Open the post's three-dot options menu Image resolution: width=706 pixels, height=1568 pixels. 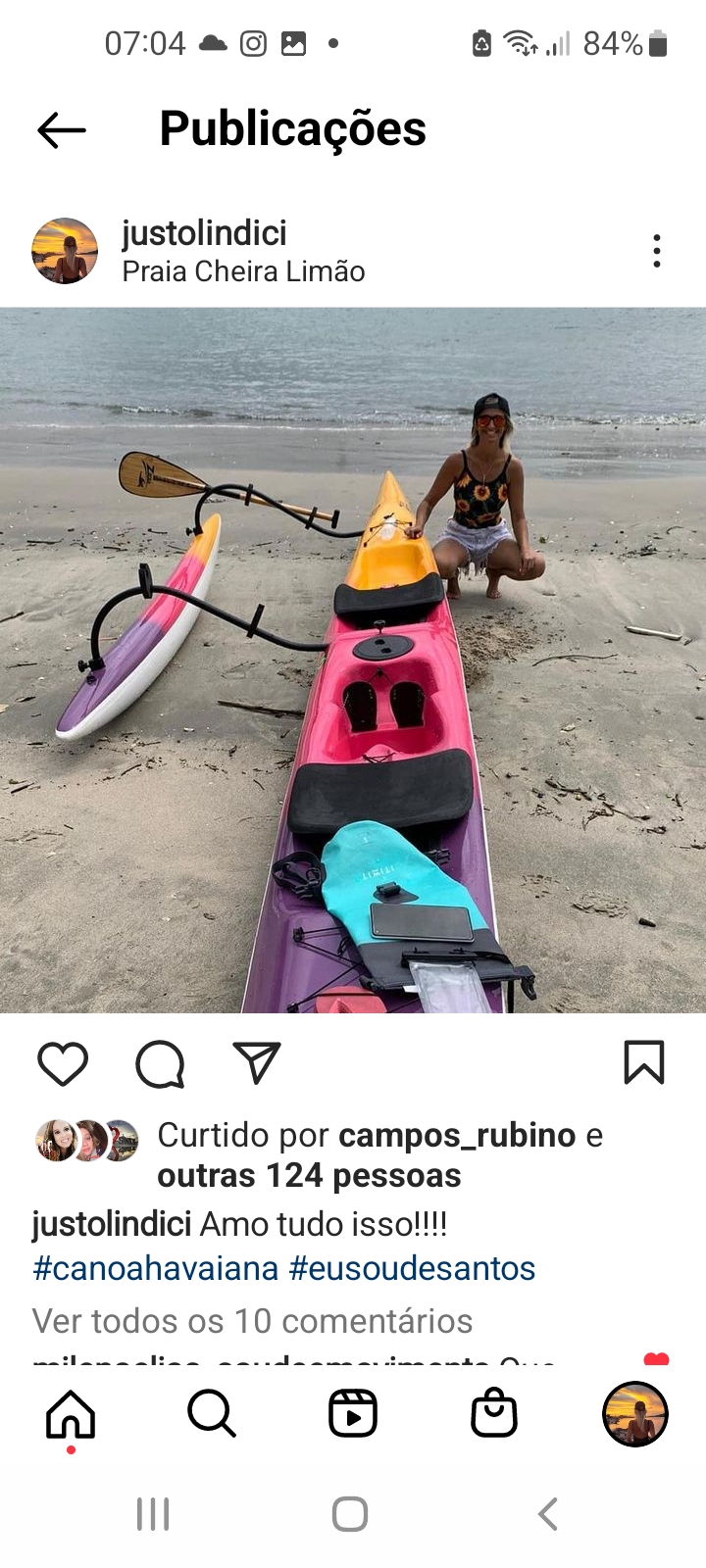click(657, 251)
